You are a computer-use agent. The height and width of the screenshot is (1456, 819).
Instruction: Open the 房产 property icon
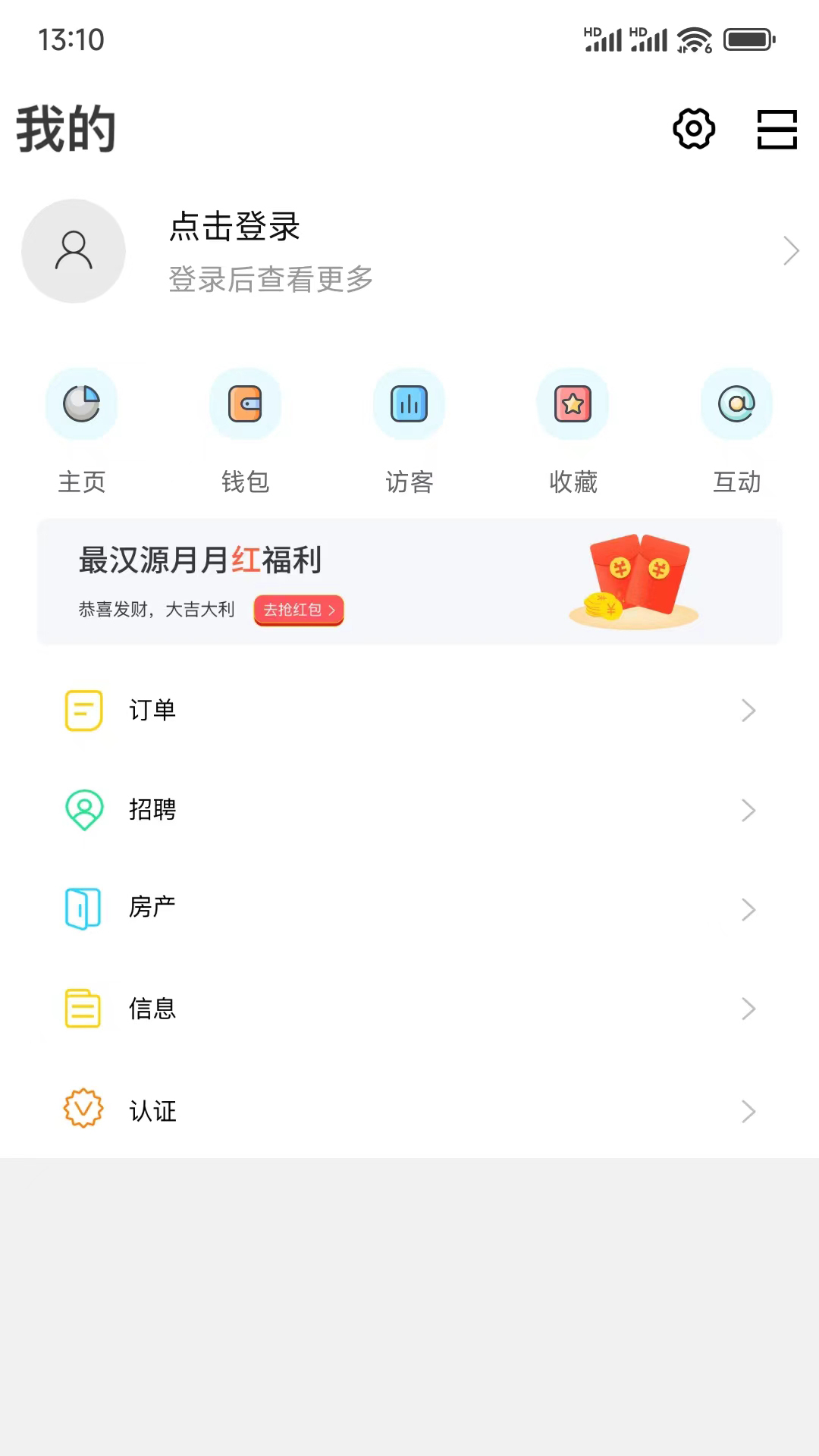[83, 909]
